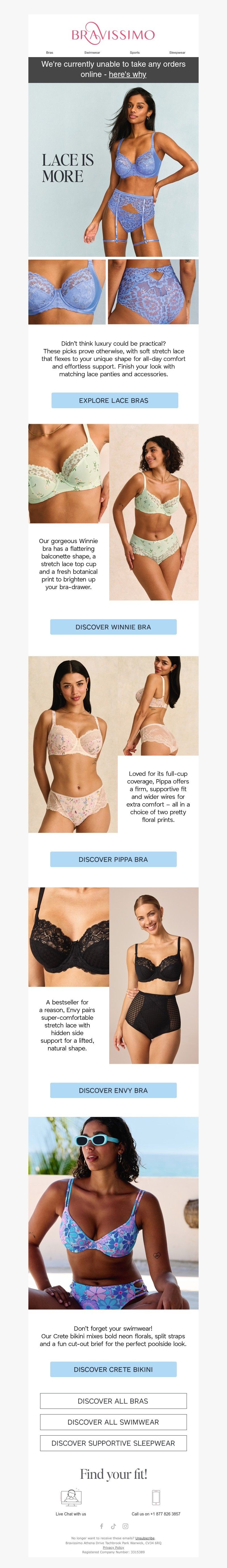Open the Instagram icon

click(125, 1526)
